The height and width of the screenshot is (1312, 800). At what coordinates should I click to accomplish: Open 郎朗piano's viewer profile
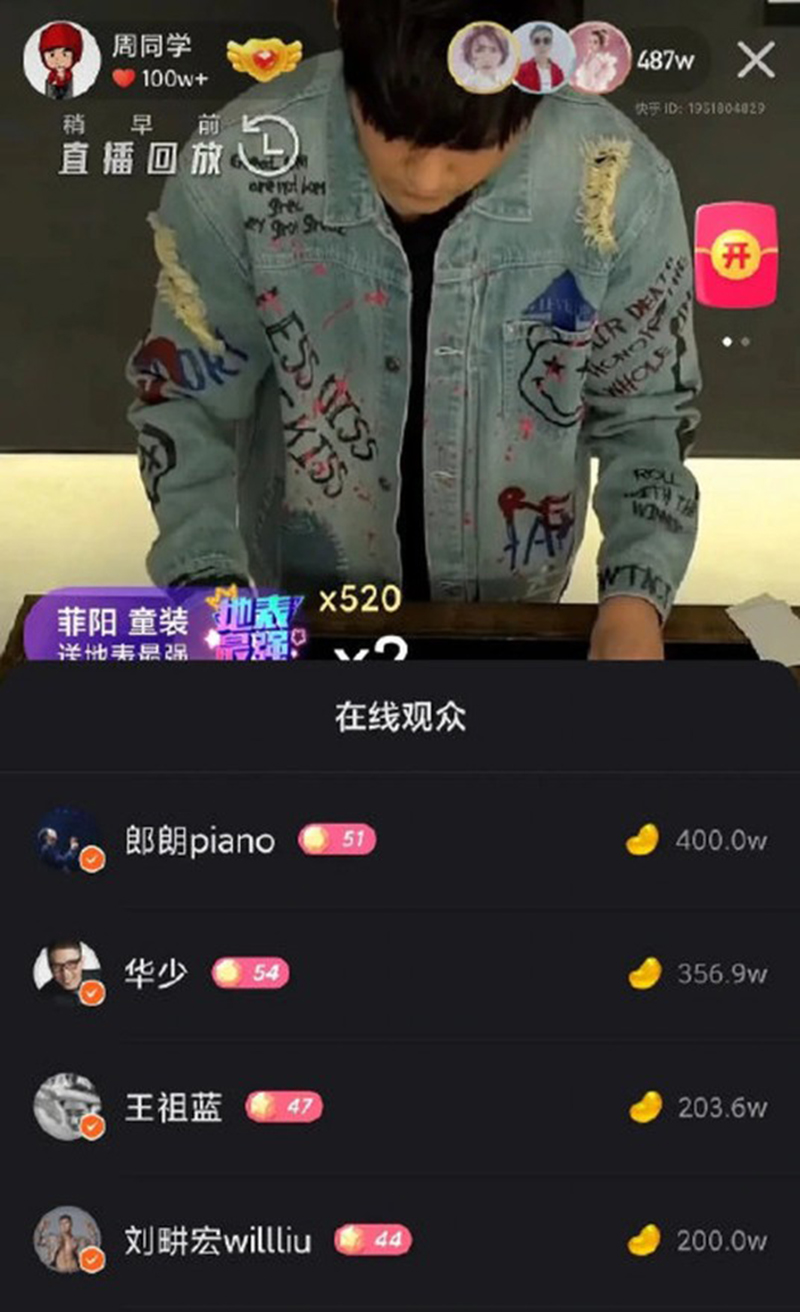tap(400, 840)
